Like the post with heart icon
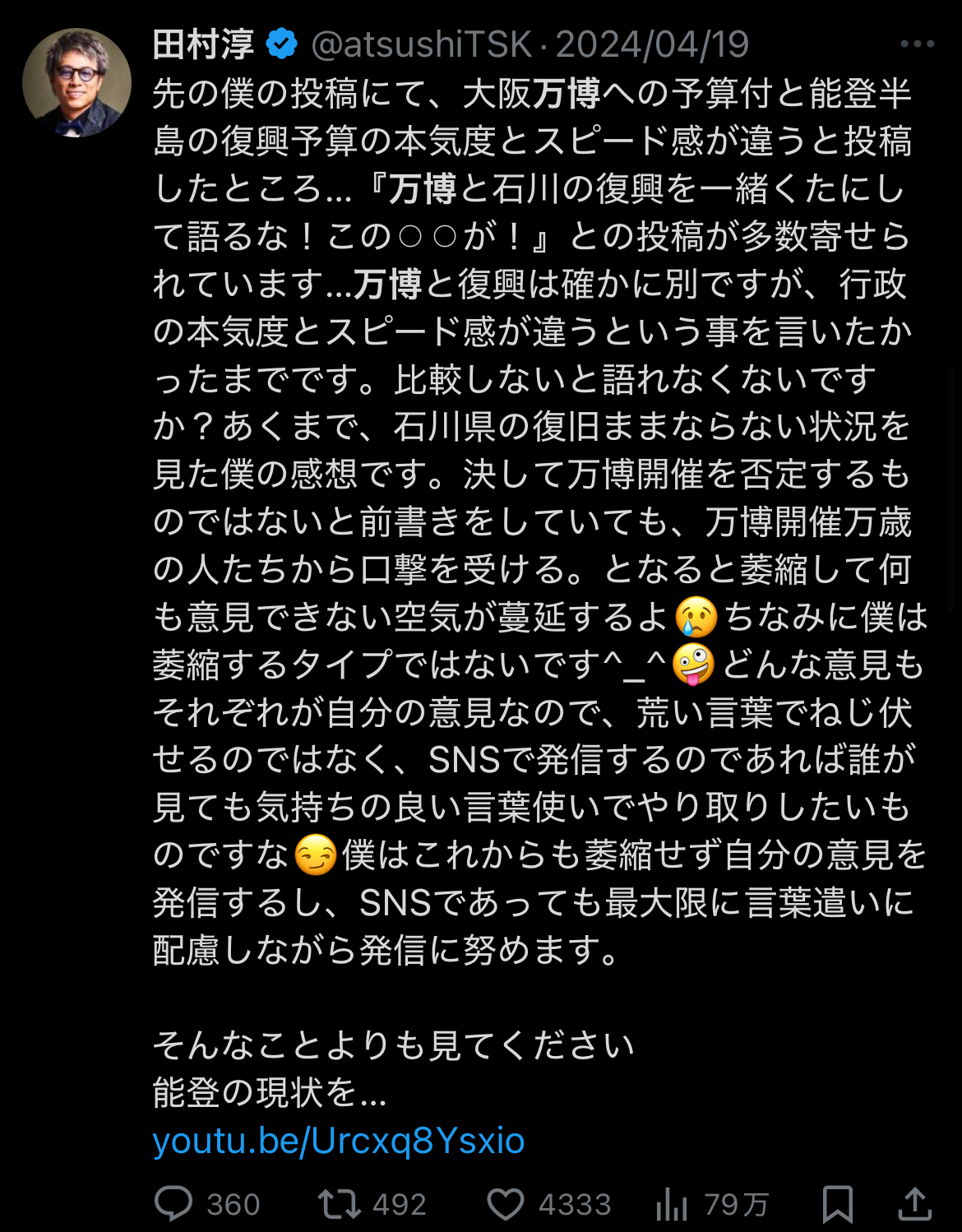Image resolution: width=962 pixels, height=1232 pixels. click(x=506, y=1204)
